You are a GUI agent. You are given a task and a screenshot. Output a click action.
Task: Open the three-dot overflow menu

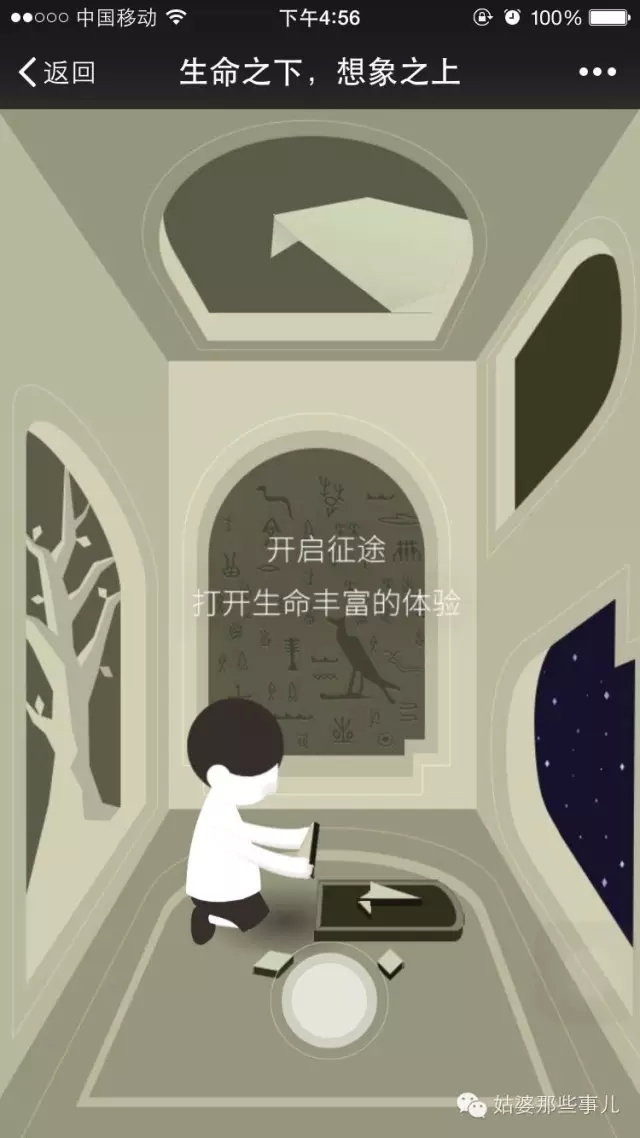[x=597, y=72]
